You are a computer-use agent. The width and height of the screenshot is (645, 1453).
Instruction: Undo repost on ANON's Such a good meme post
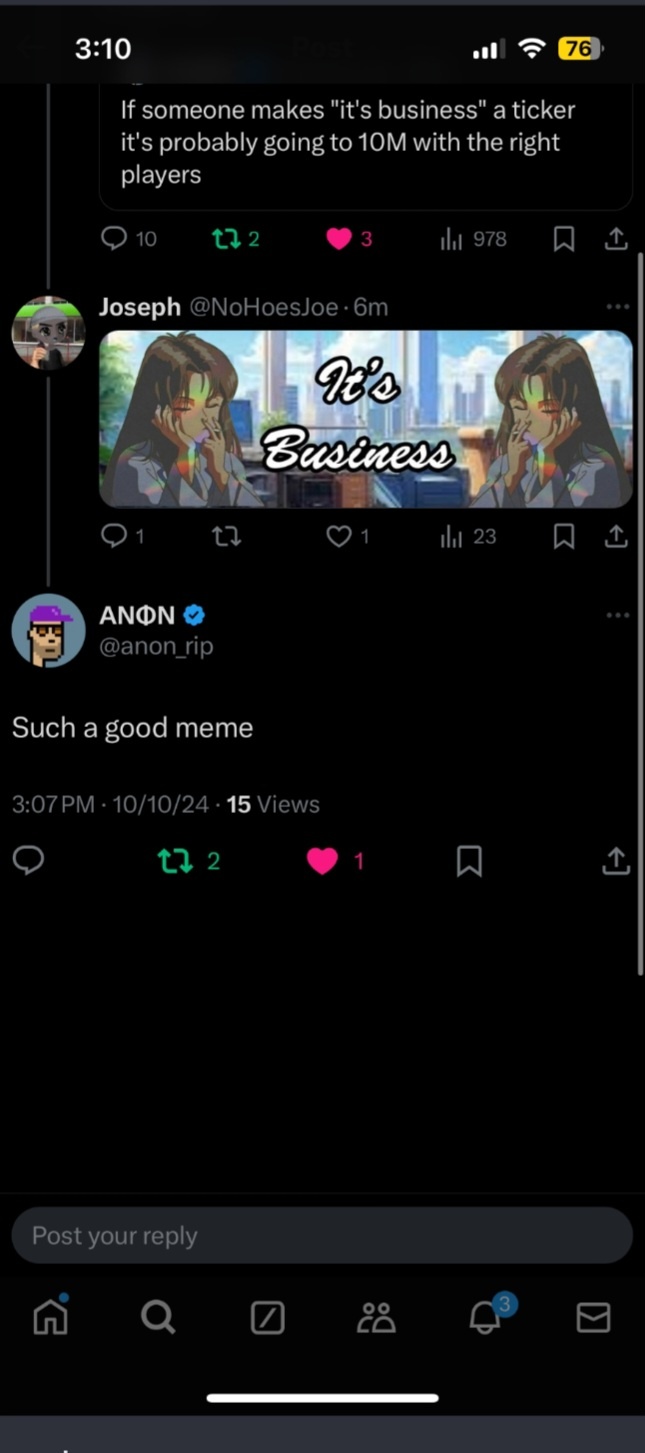[176, 861]
